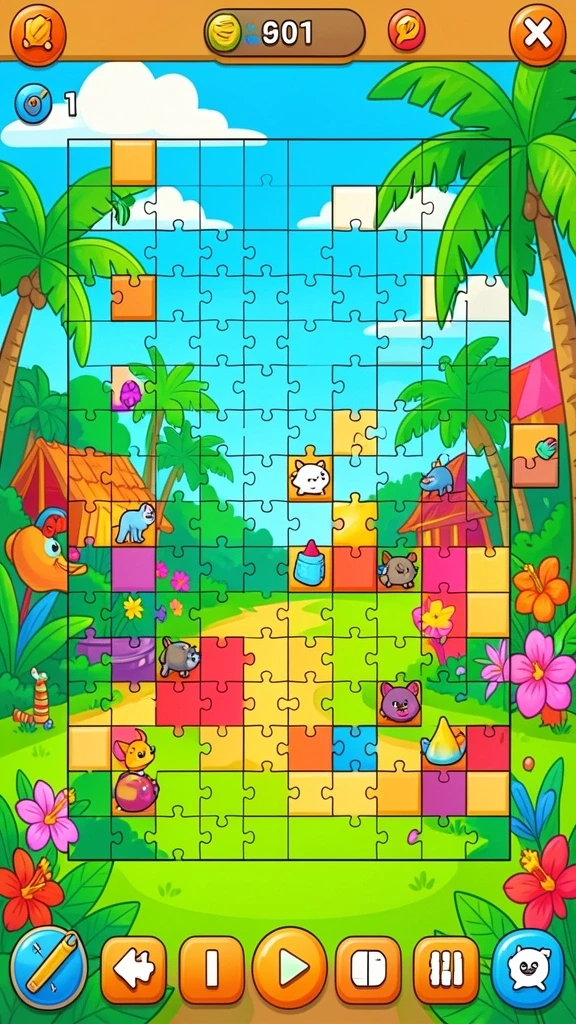Select the split-panel layout button
The image size is (576, 1024).
368,969
